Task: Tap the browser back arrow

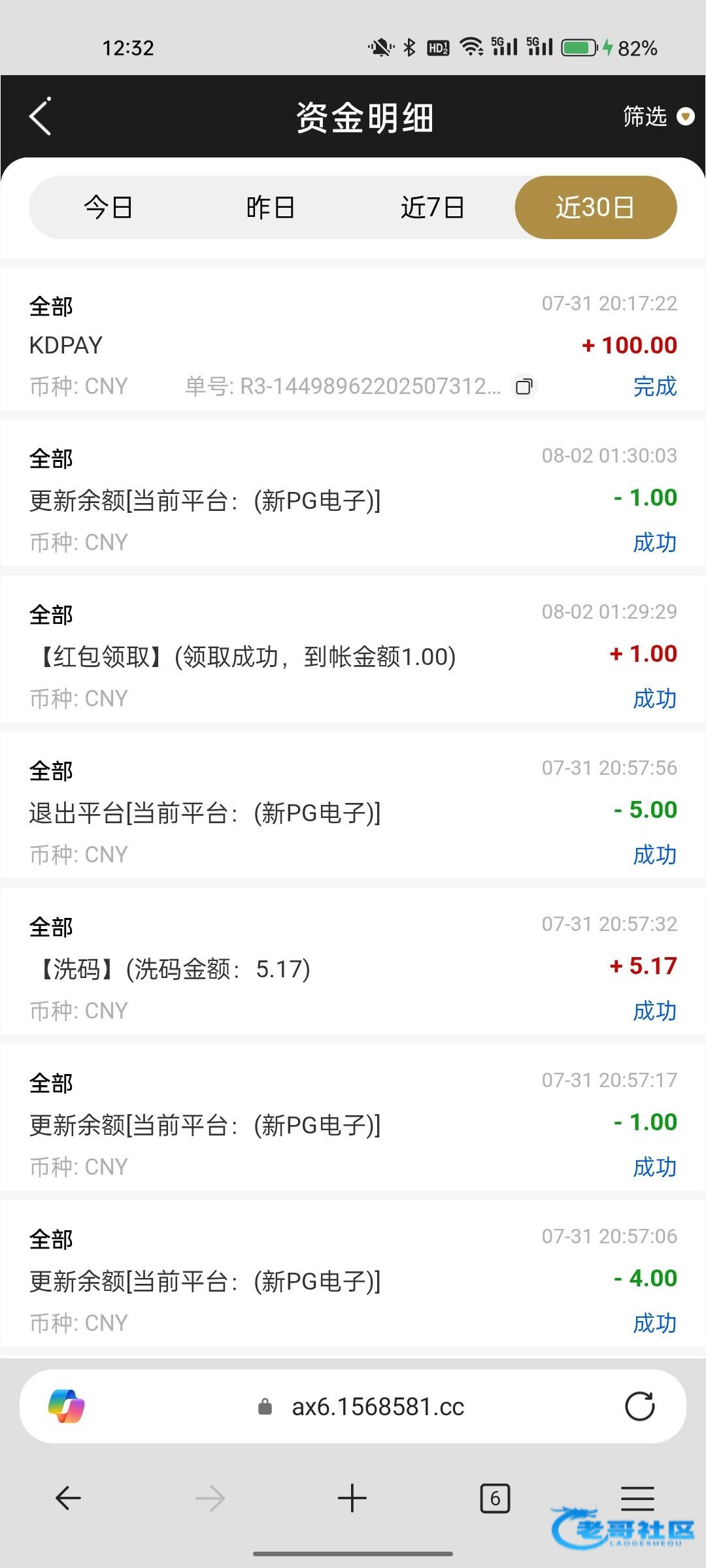Action: (x=68, y=1498)
